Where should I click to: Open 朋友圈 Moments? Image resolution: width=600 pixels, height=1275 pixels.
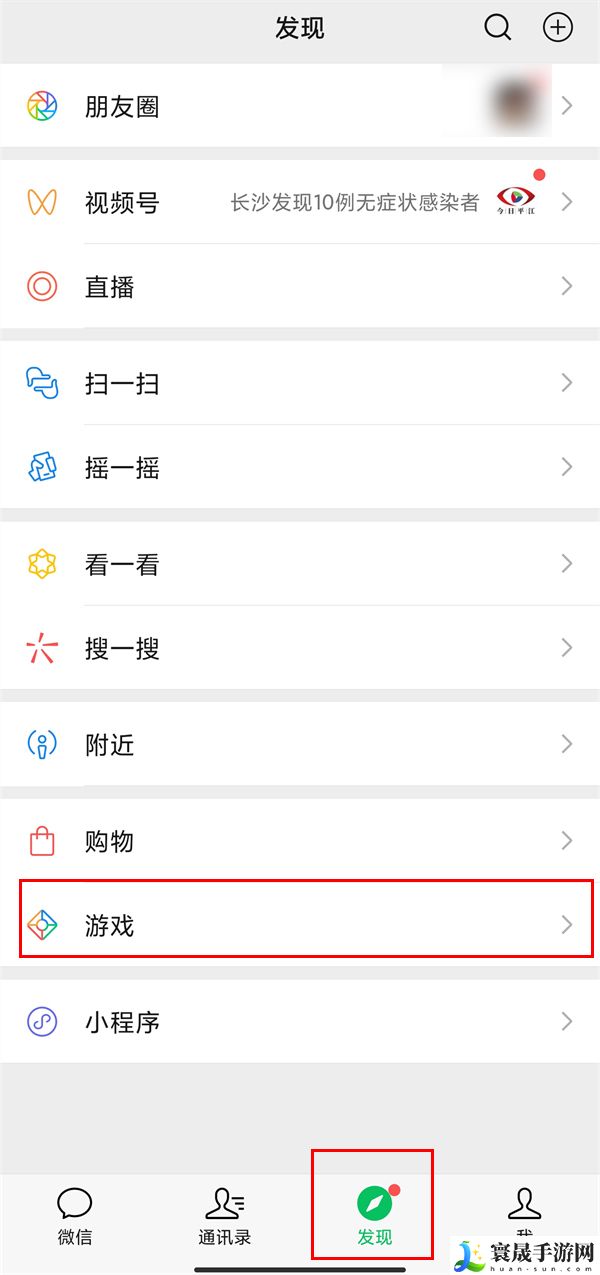tap(300, 106)
